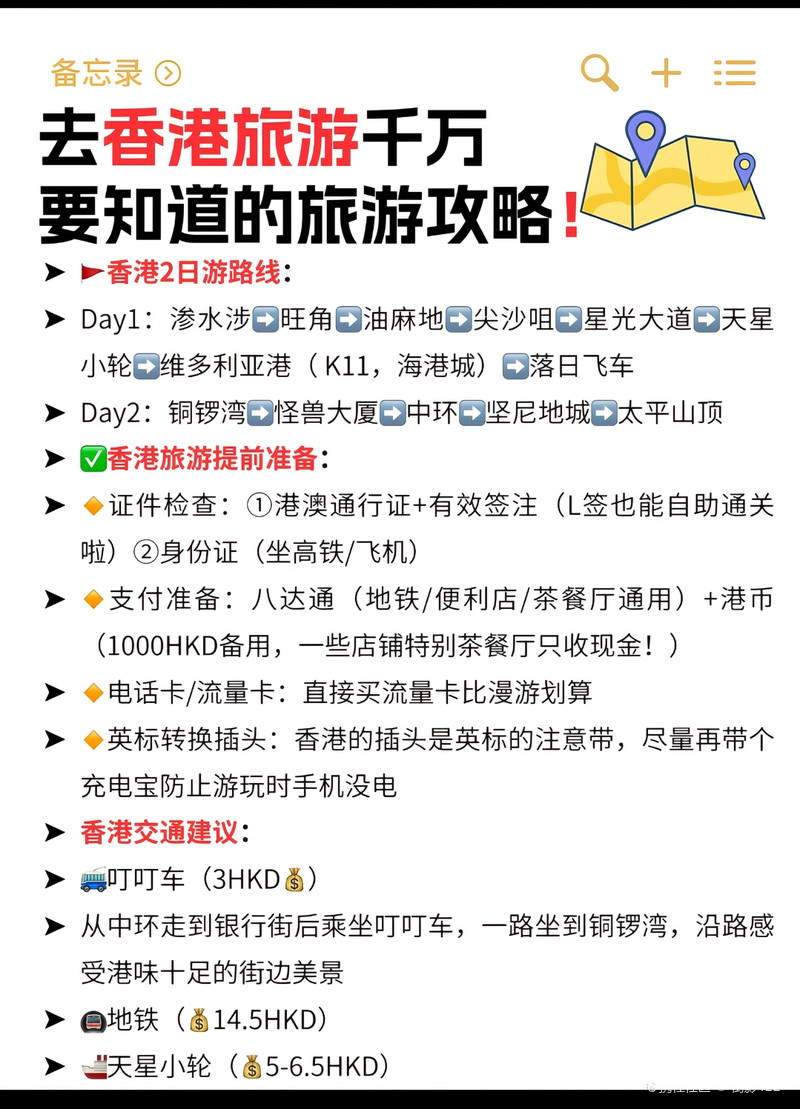Open the 备忘录 menu label
800x1109 pixels.
pyautogui.click(x=98, y=73)
